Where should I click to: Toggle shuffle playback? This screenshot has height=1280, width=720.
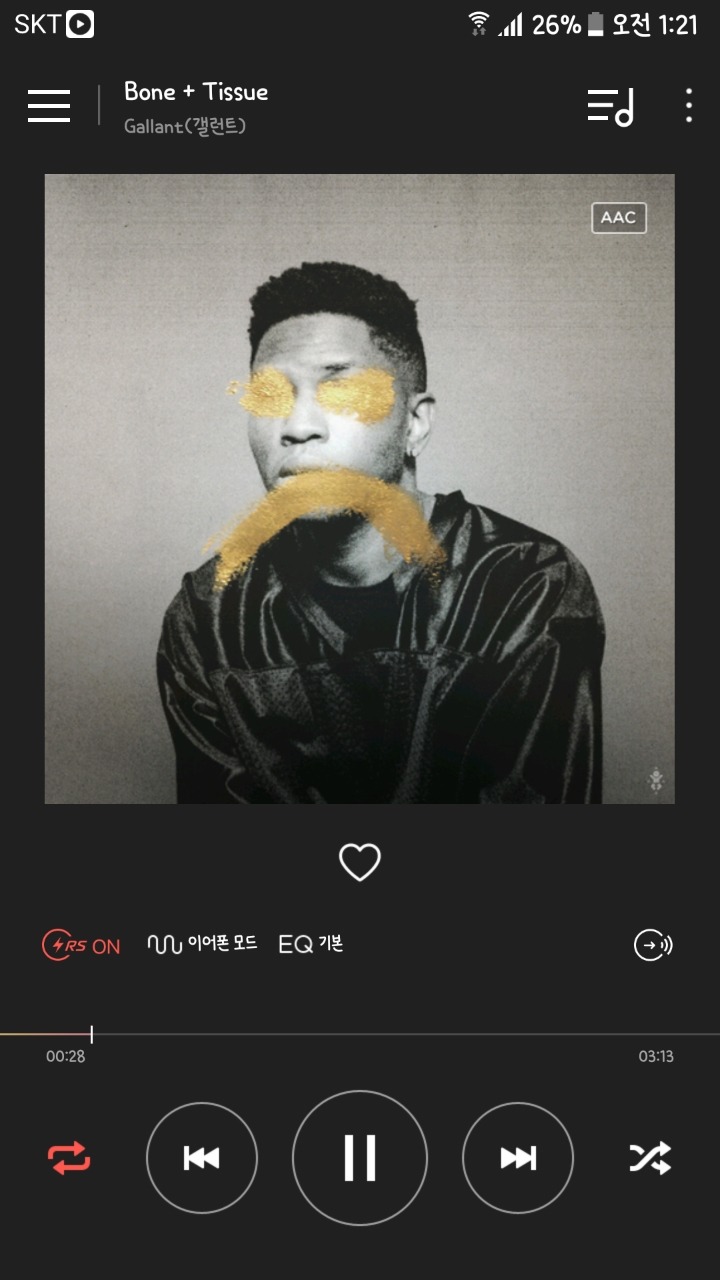650,1158
